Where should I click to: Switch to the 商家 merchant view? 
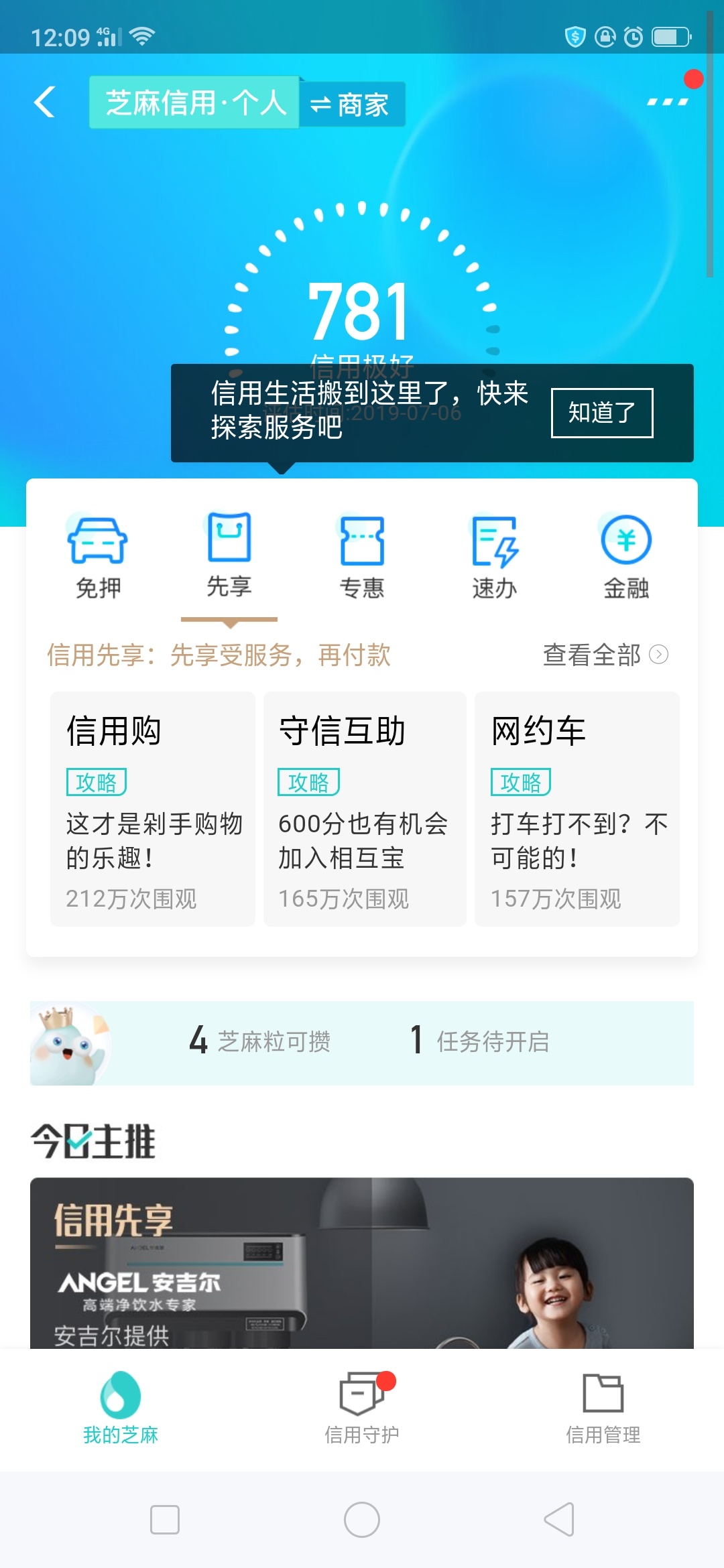tap(351, 105)
